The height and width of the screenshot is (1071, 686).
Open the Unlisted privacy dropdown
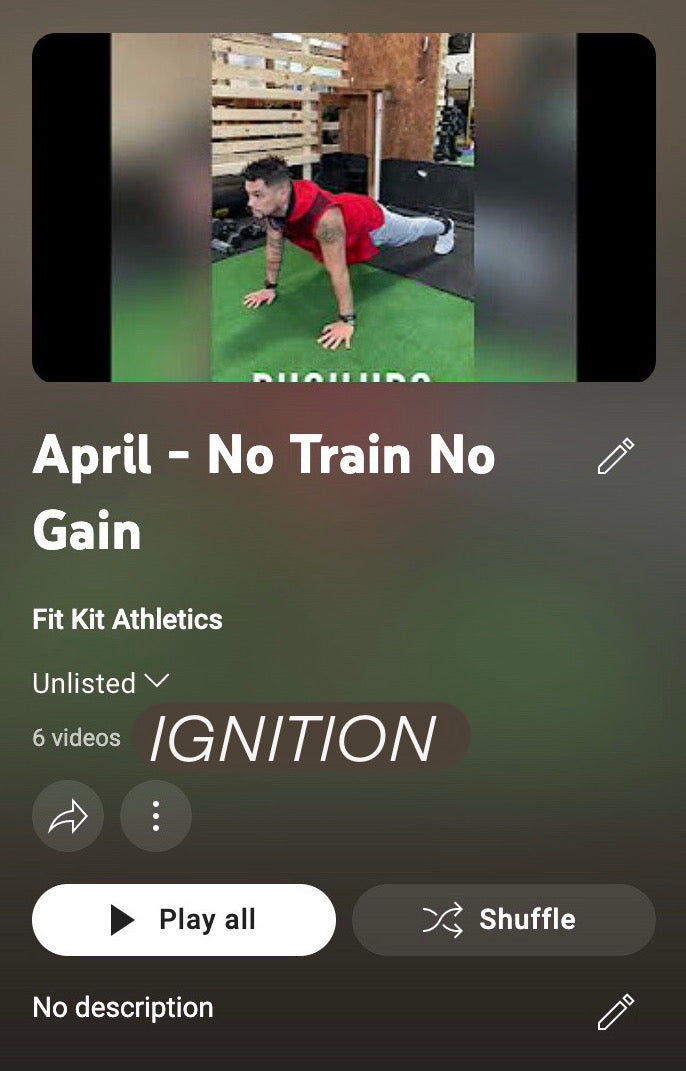100,683
